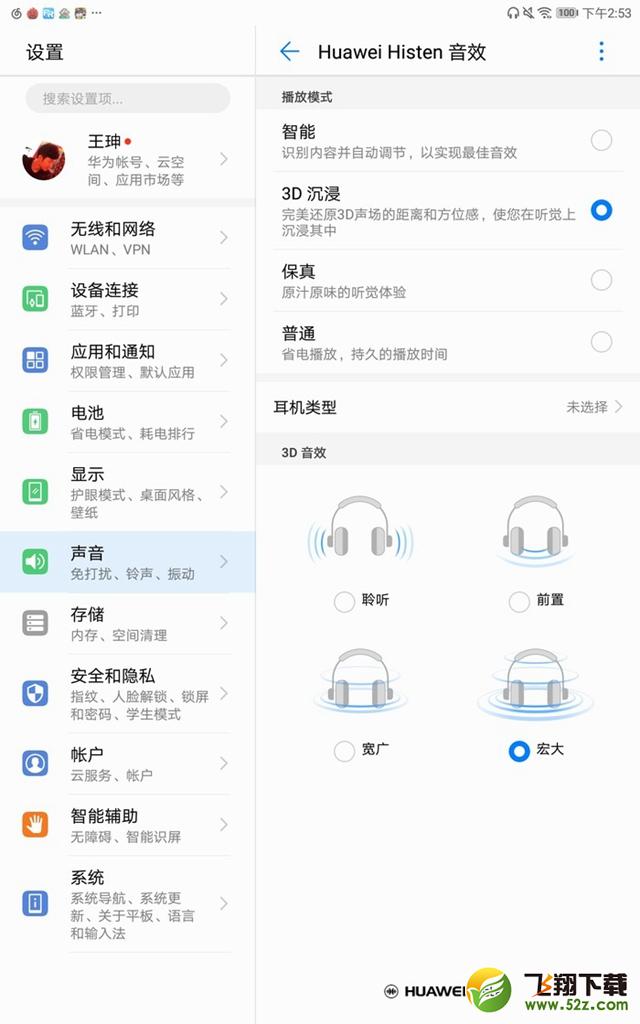Choose the 宏大 3D sound effect
This screenshot has width=640, height=1024.
tap(536, 750)
